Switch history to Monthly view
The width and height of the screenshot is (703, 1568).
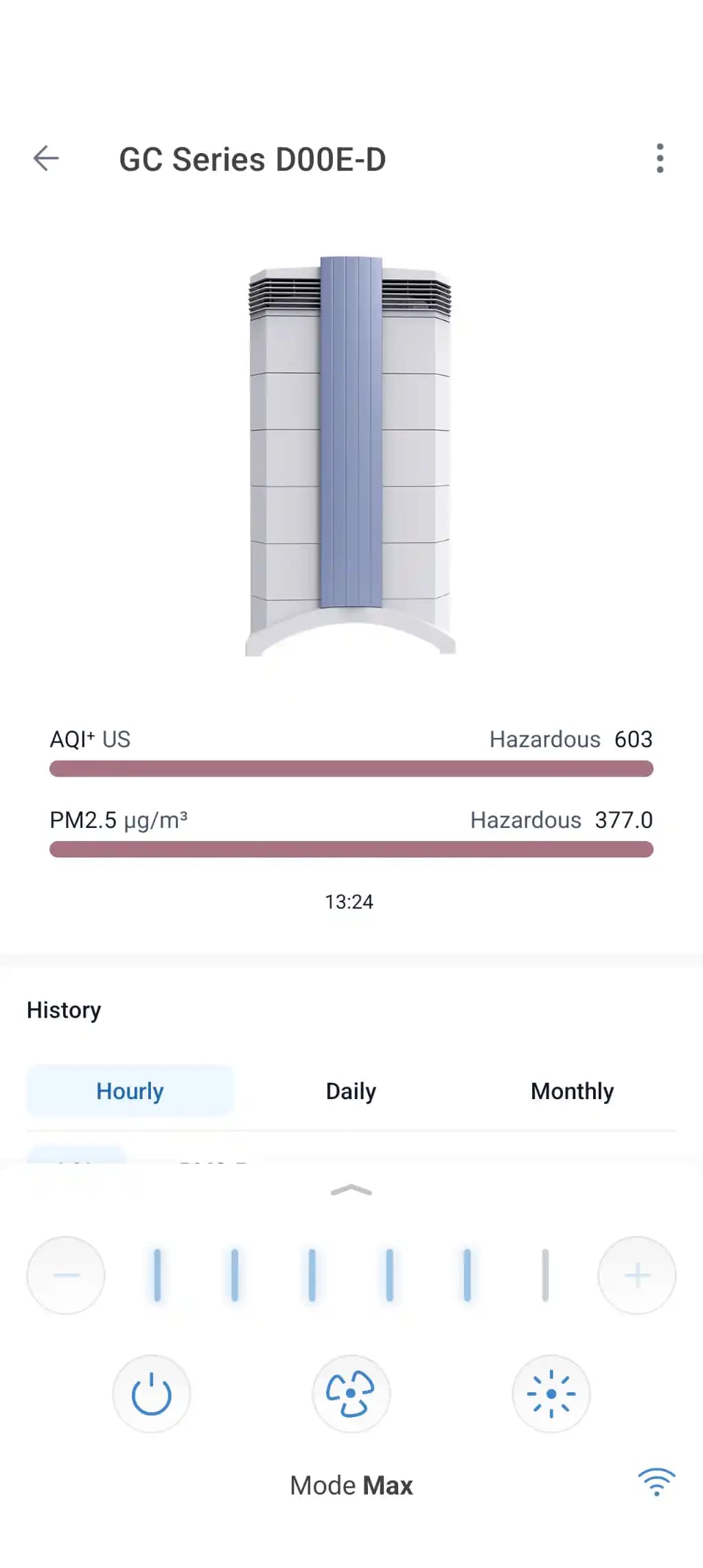click(x=572, y=1091)
